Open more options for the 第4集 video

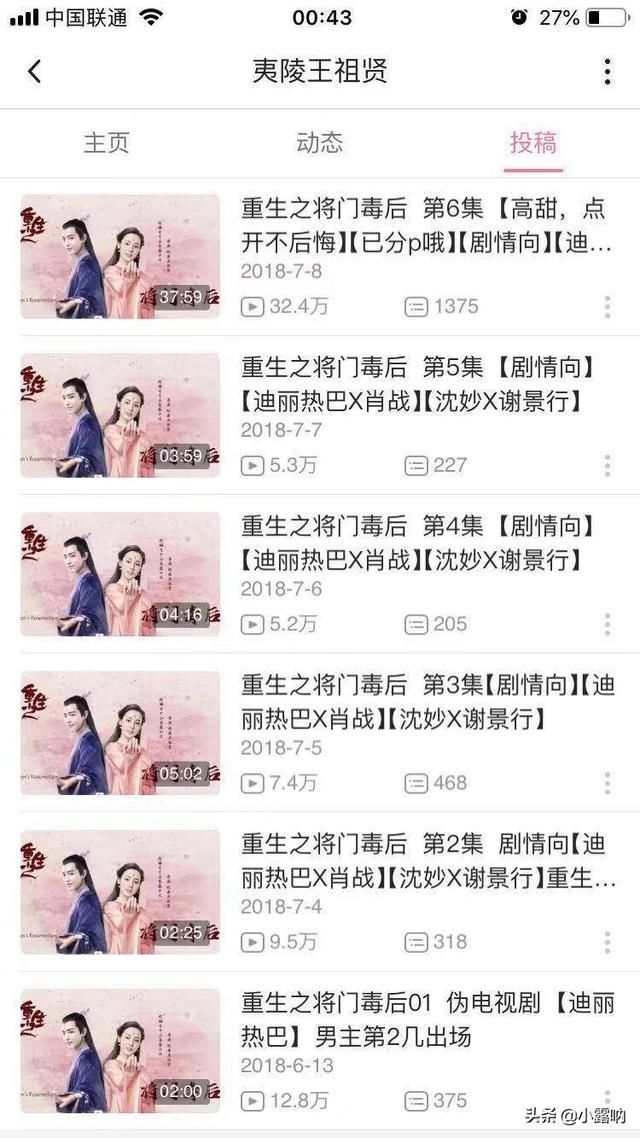607,625
